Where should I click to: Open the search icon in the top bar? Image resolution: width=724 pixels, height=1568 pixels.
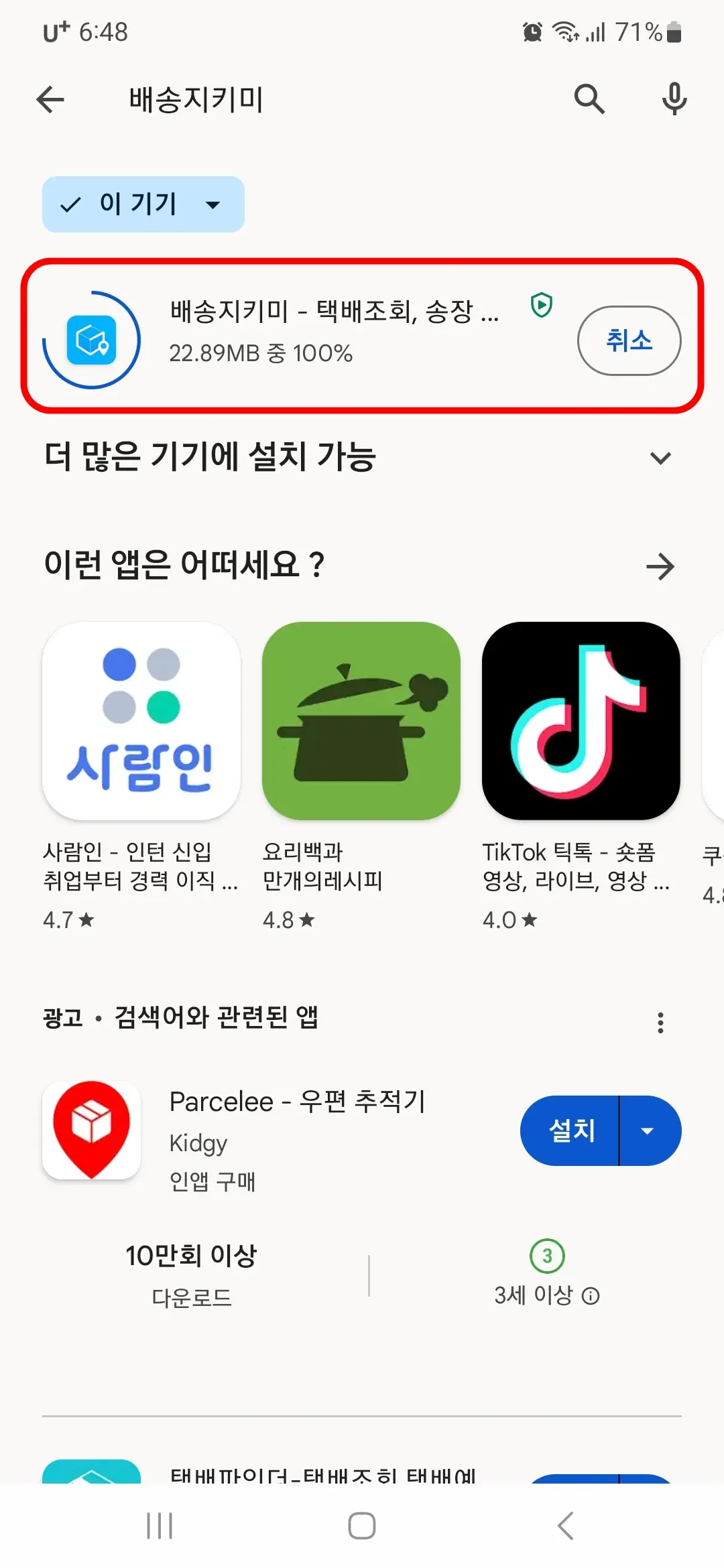click(589, 99)
